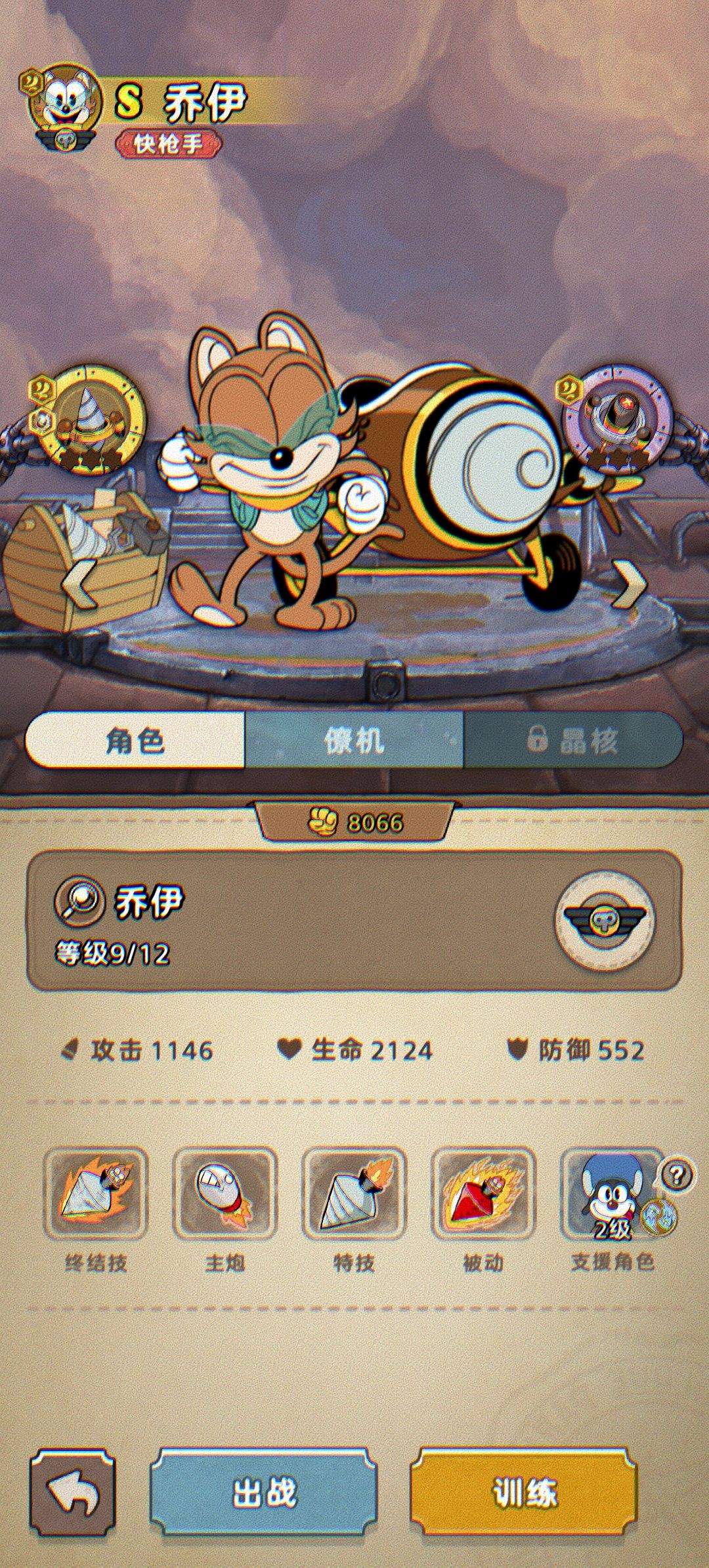Tap the 出战 deploy button

264,1491
